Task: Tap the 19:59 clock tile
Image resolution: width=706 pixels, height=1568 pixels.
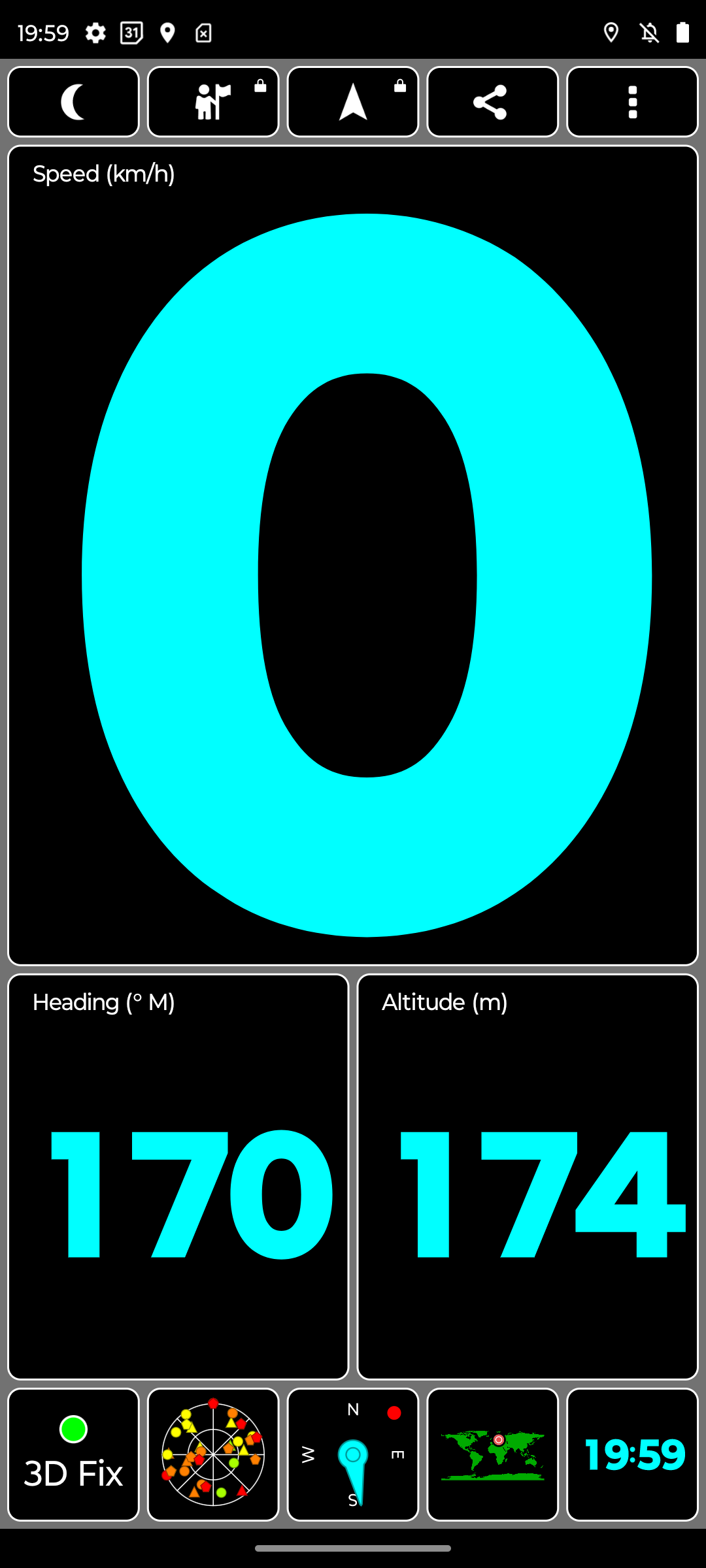Action: (633, 1454)
